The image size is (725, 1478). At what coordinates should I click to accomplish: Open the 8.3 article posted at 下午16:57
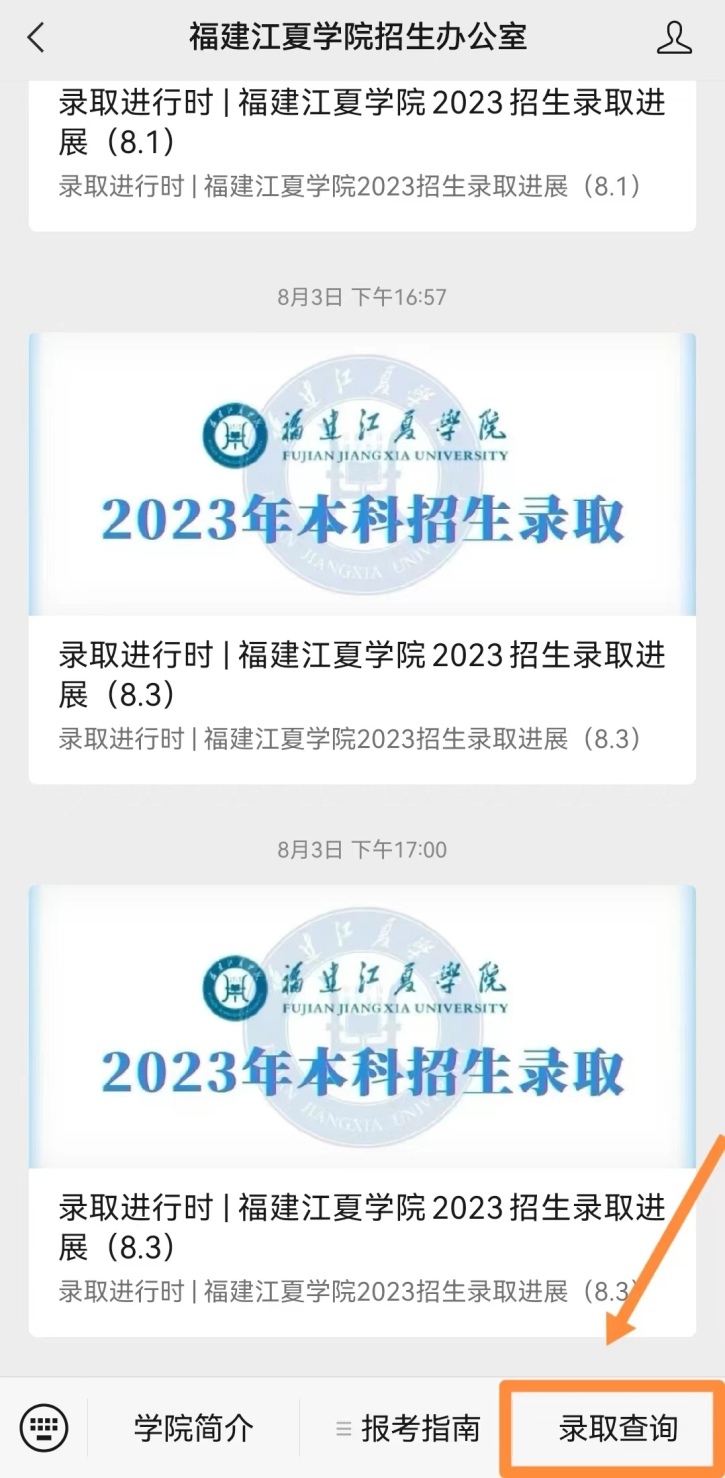coord(362,558)
